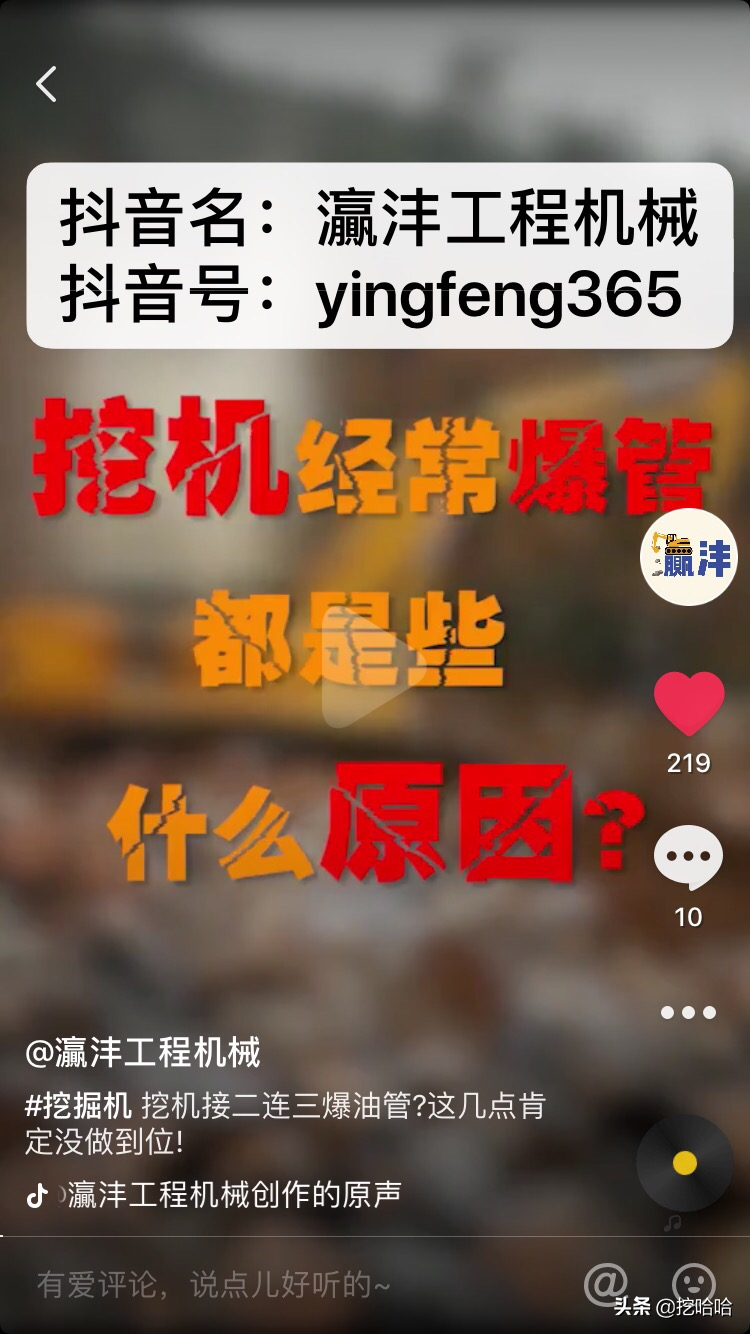750x1334 pixels.
Task: Like this video with the heart
Action: tap(689, 704)
